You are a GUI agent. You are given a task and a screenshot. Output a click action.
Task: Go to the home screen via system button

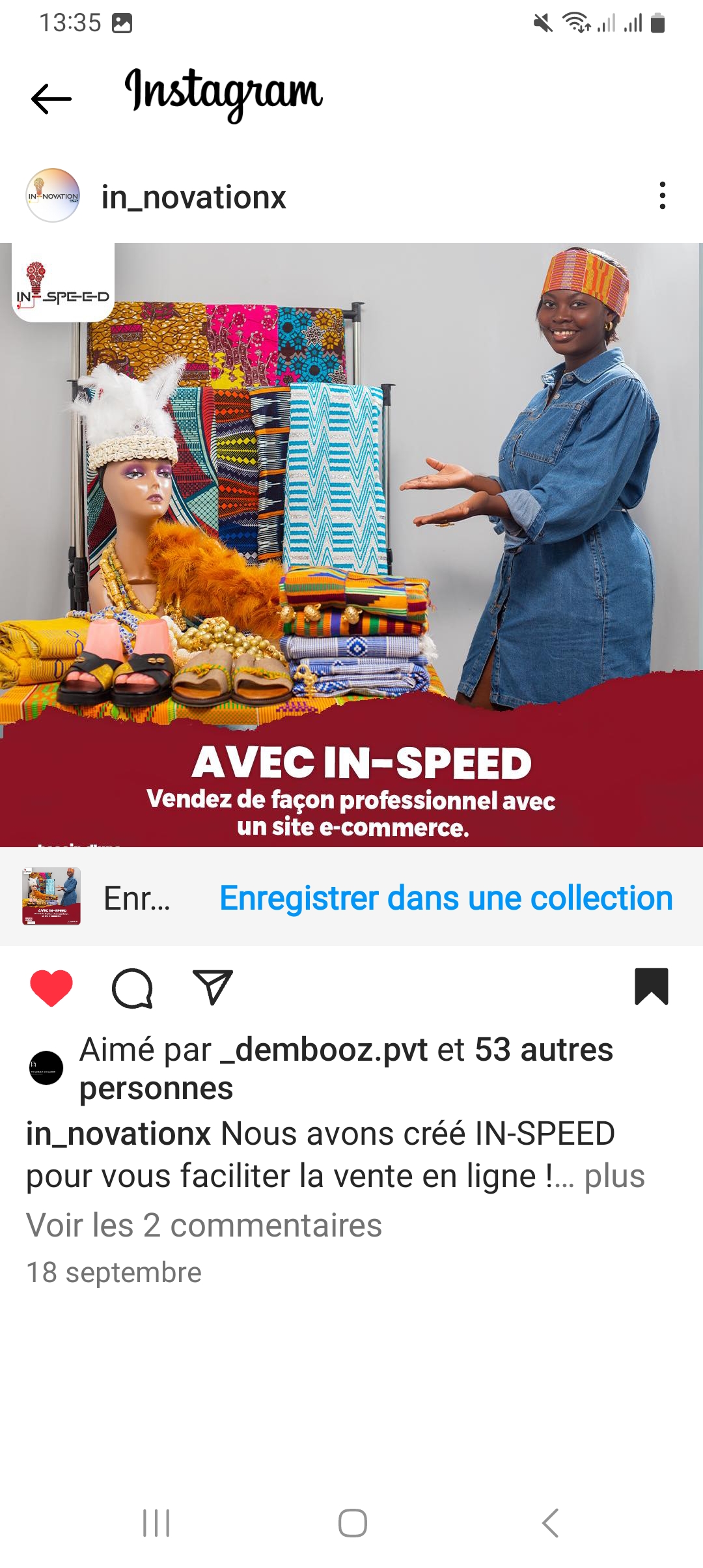pos(352,1523)
